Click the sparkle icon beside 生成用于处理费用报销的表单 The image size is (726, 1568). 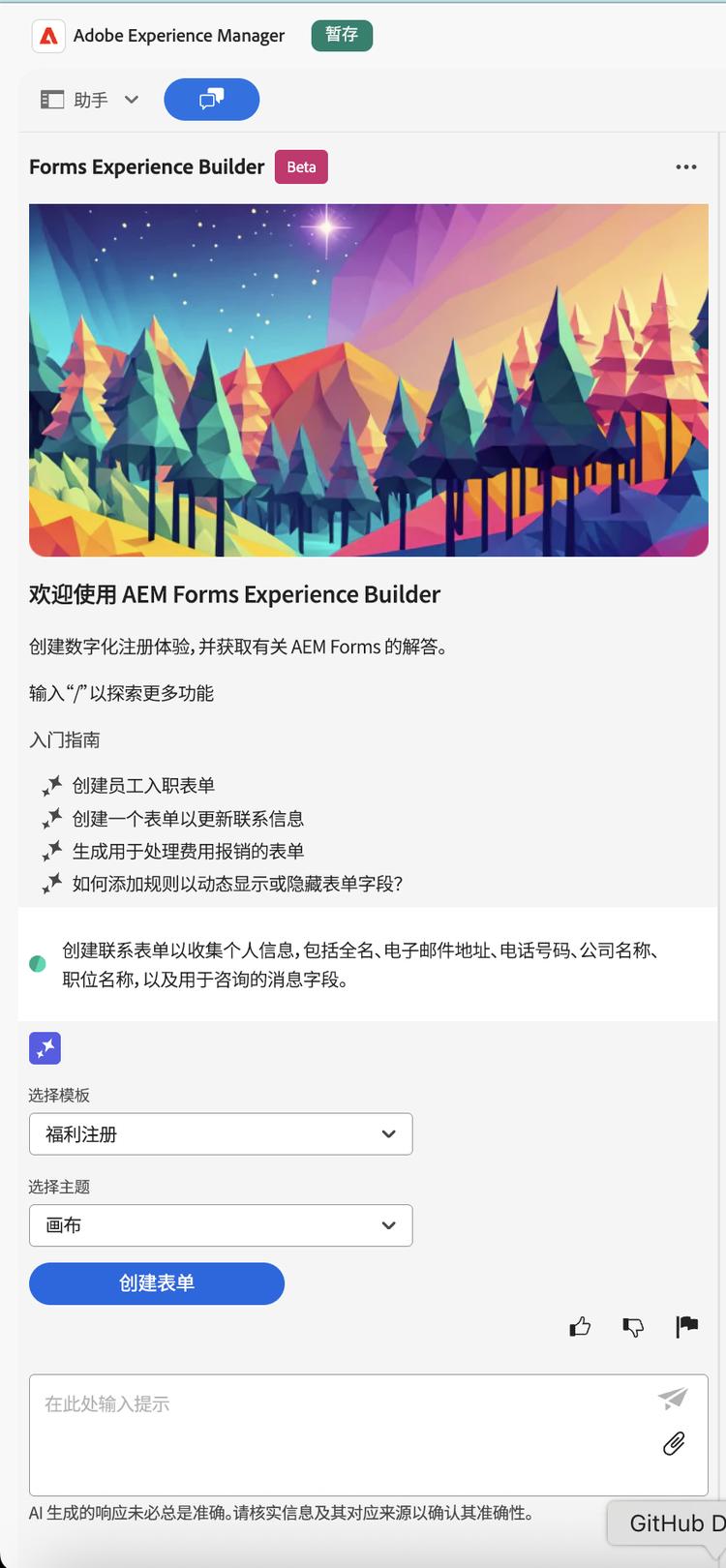click(50, 851)
